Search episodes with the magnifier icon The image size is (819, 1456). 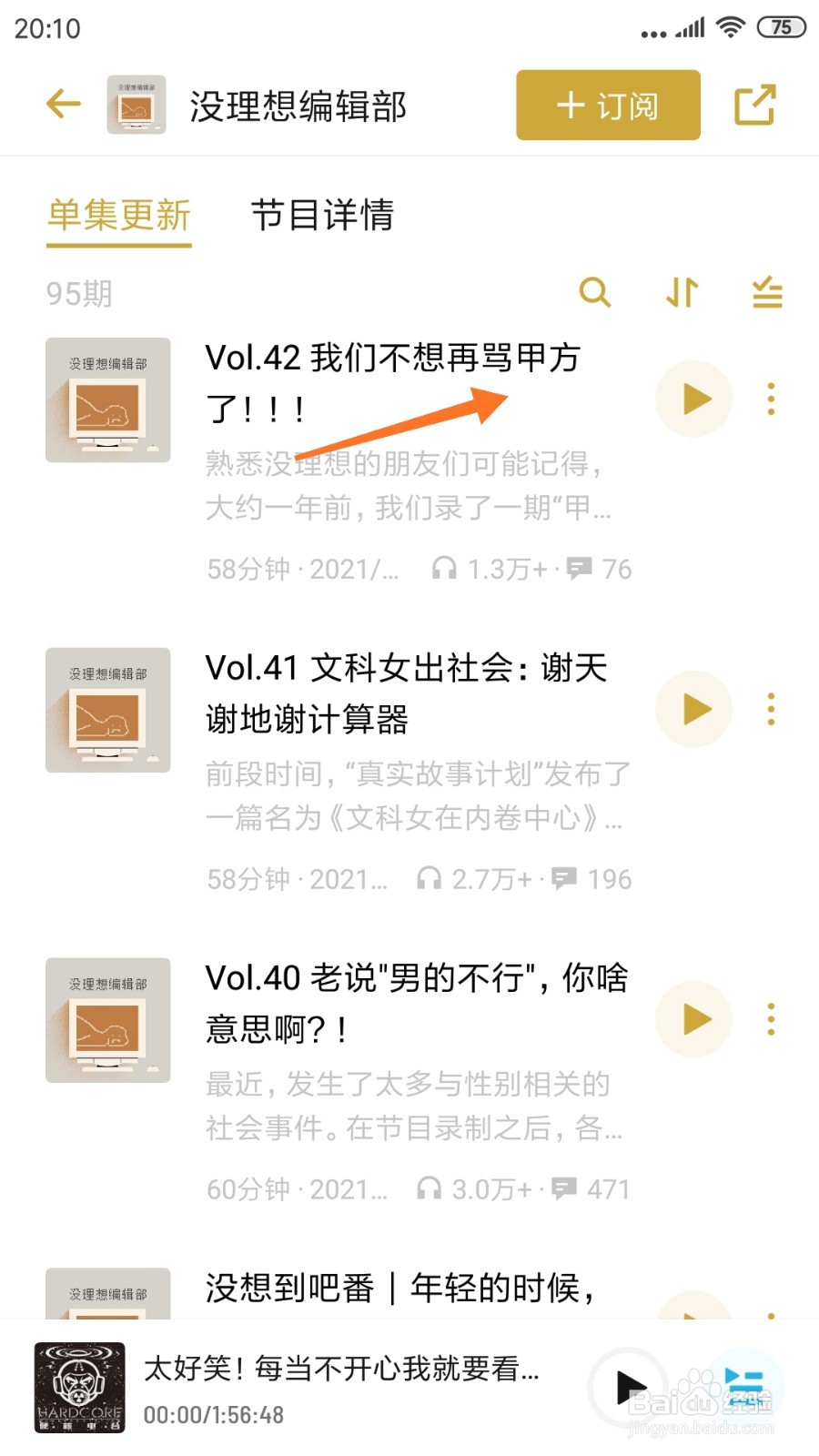click(594, 293)
